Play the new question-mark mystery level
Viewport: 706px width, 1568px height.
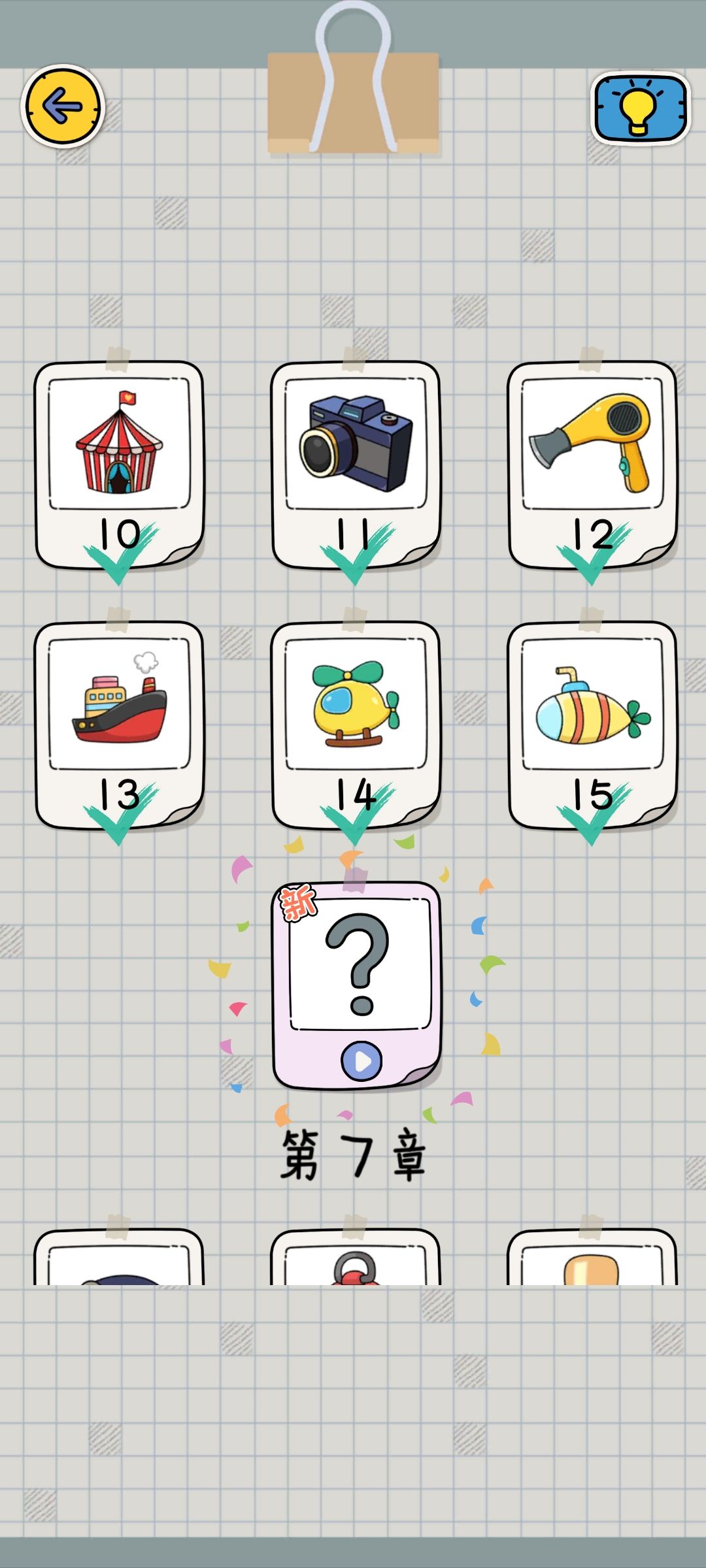(x=357, y=985)
